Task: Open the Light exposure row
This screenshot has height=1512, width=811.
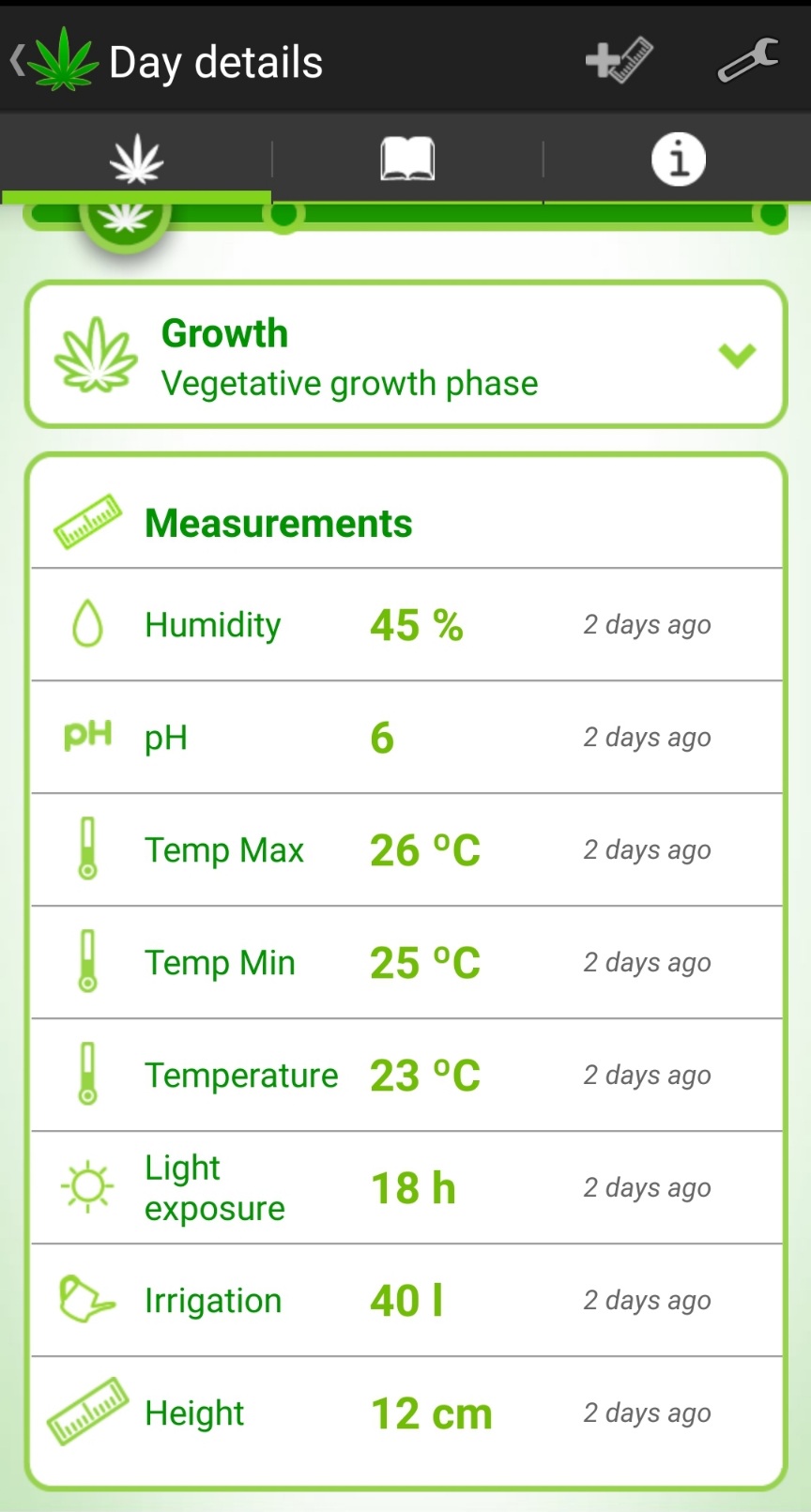Action: point(405,1188)
